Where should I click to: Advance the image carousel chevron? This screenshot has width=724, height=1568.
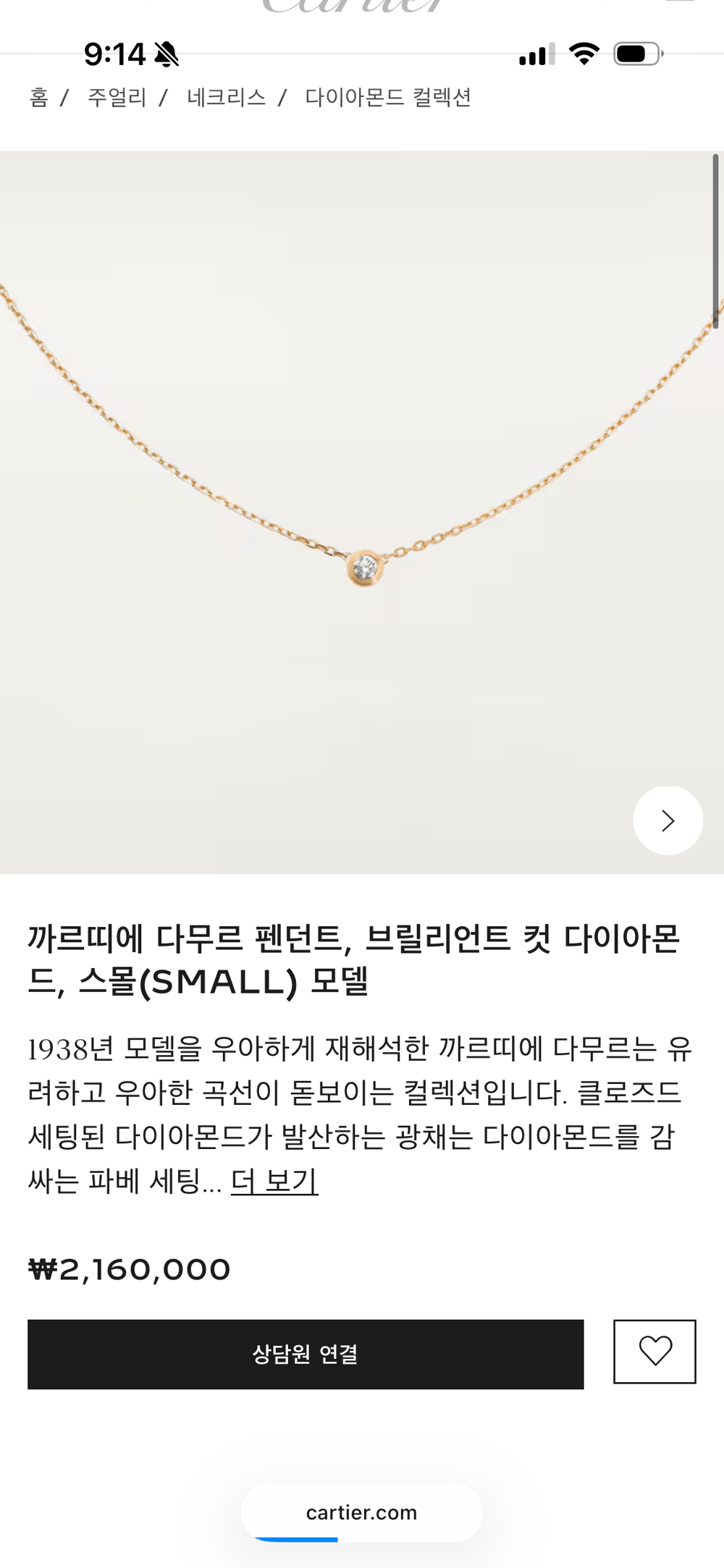pos(667,821)
